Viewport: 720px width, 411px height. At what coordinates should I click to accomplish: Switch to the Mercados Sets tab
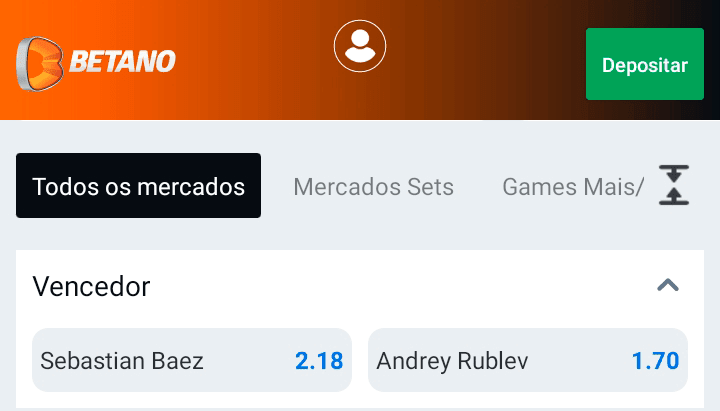[x=373, y=187]
